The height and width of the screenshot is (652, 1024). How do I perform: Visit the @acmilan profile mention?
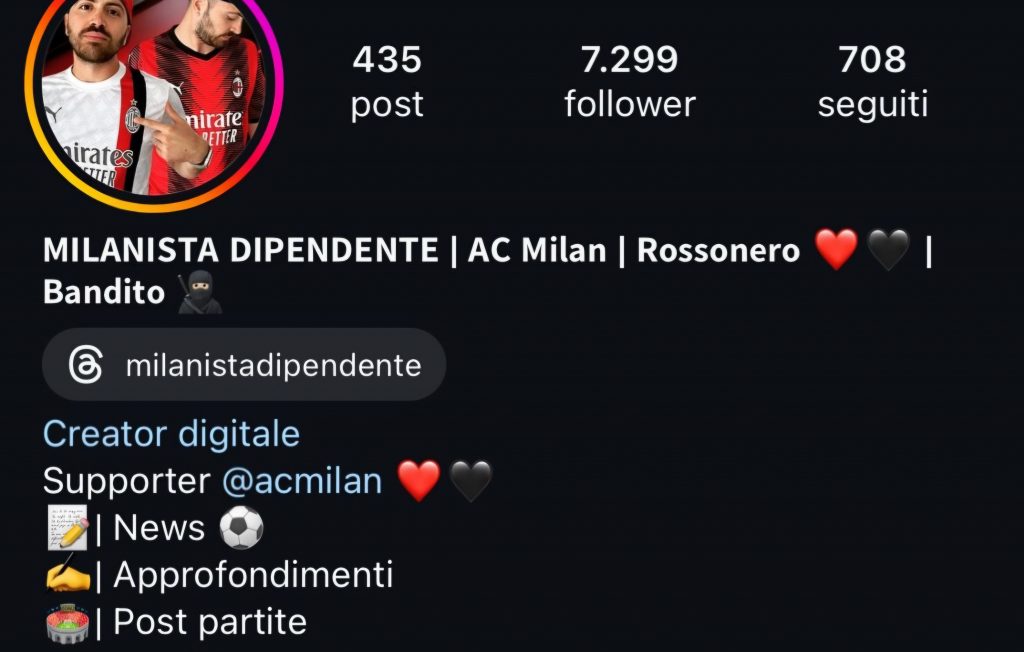pyautogui.click(x=302, y=482)
